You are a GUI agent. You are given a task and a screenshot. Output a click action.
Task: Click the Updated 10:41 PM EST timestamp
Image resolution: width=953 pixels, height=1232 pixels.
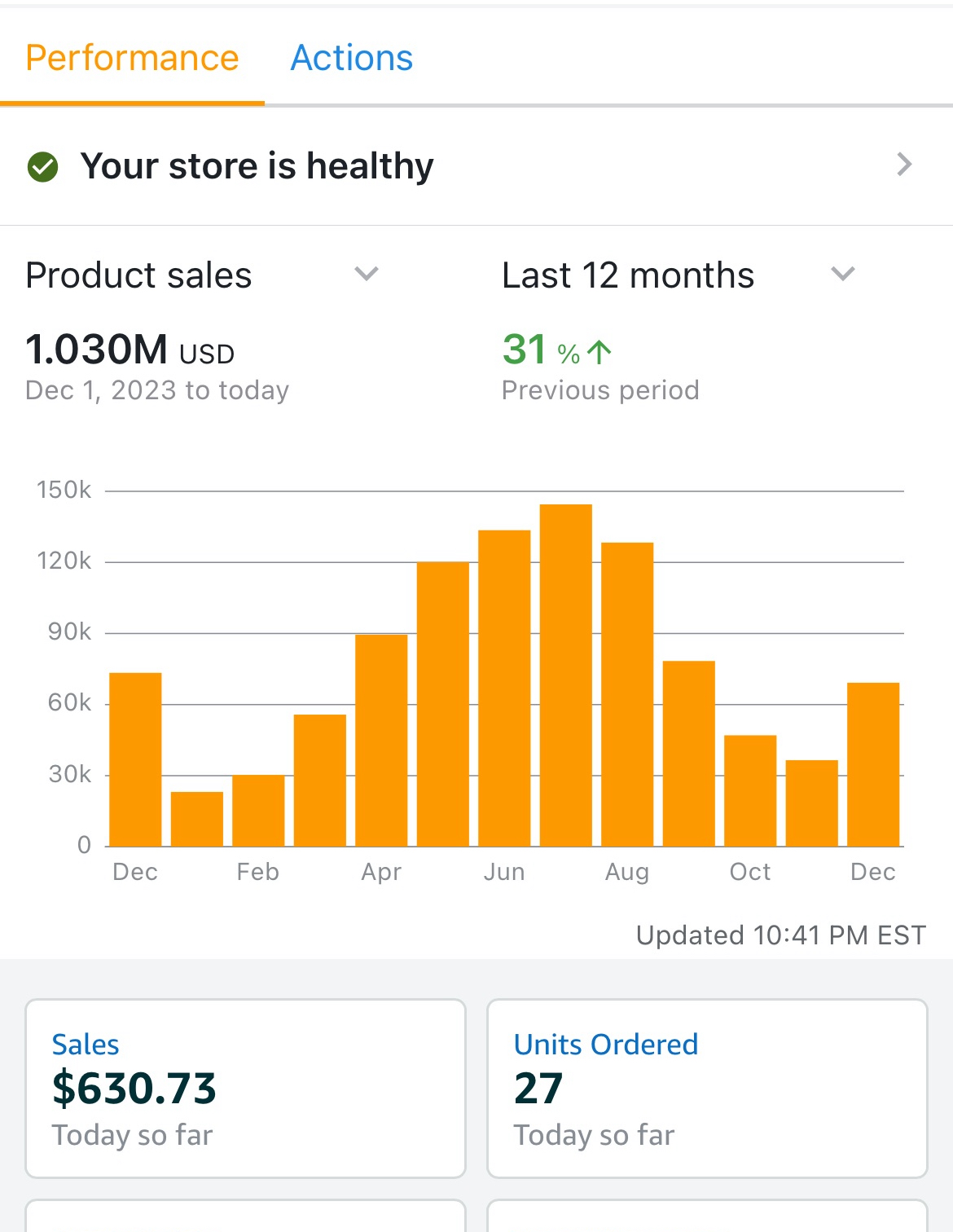[780, 935]
